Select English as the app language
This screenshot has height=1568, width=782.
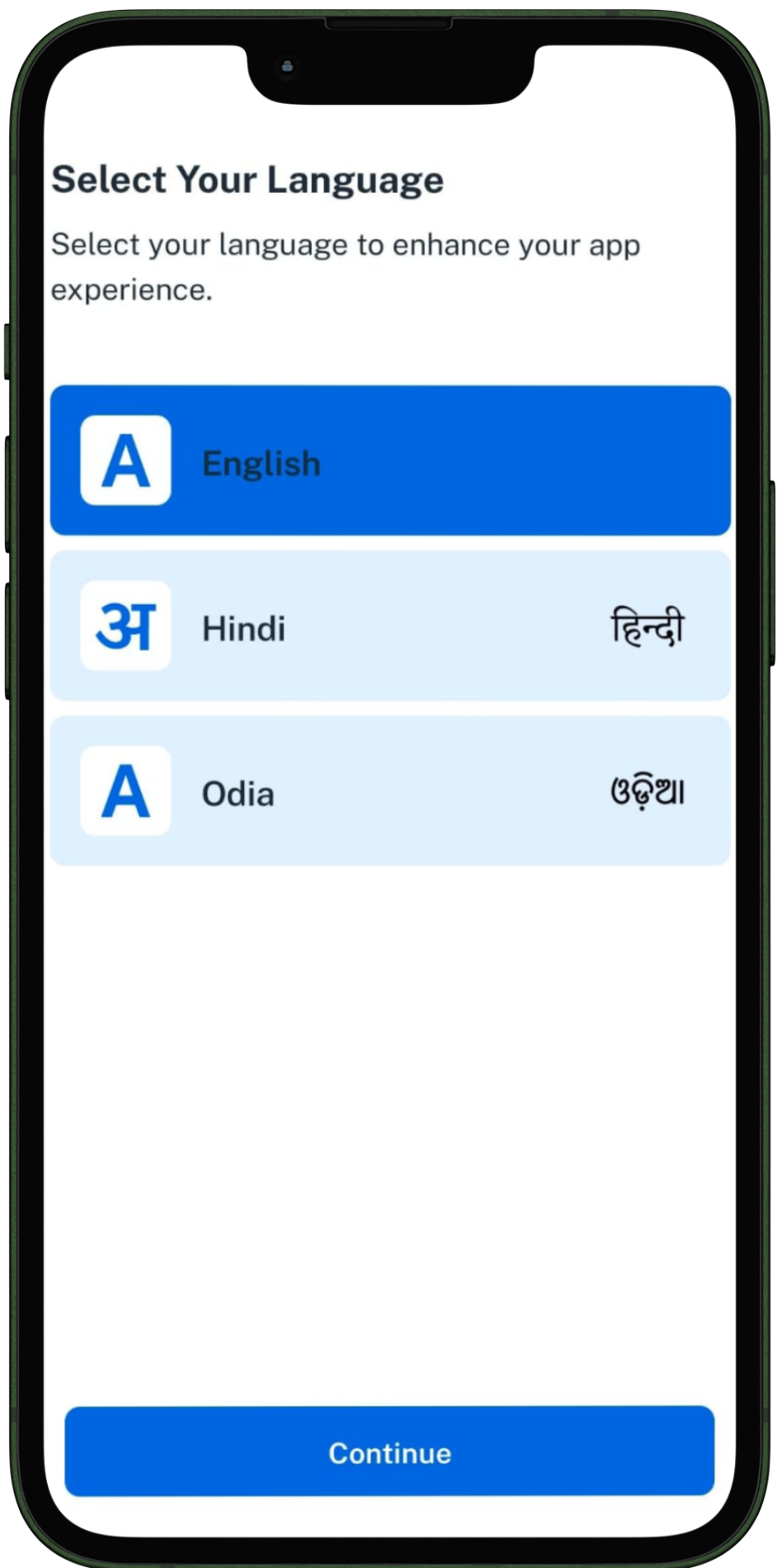[x=390, y=461]
